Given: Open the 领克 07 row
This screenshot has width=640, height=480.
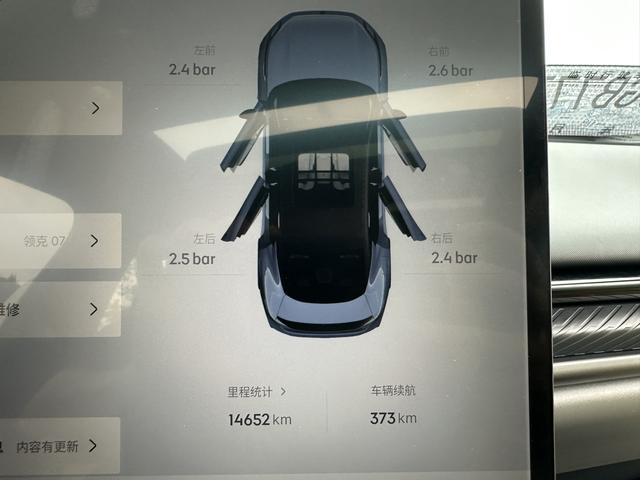Looking at the screenshot, I should pos(60,241).
